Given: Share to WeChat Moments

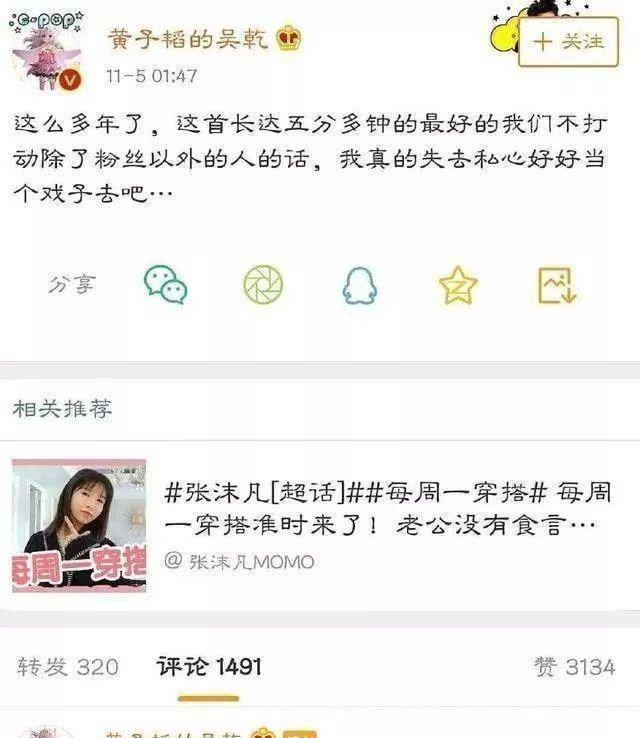Looking at the screenshot, I should tap(263, 285).
